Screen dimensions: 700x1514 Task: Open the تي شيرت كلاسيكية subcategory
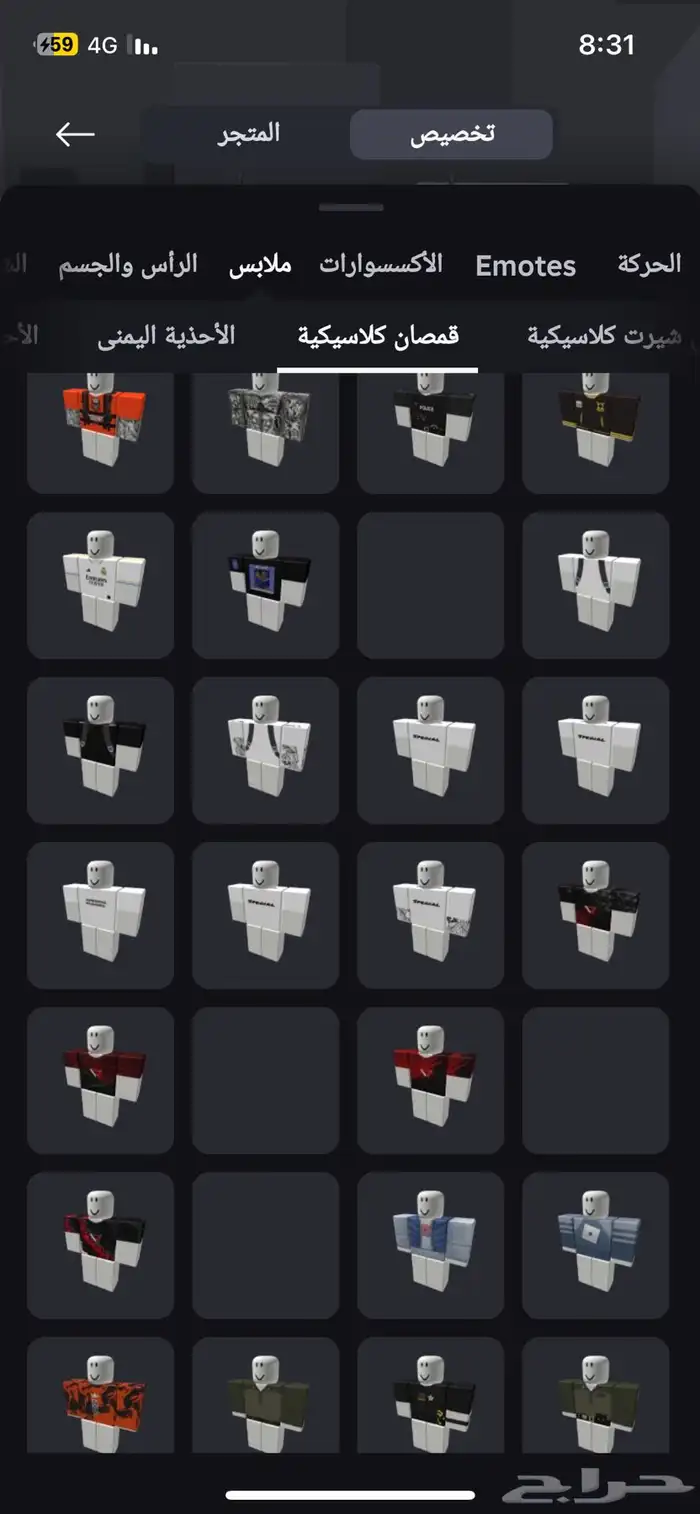(x=604, y=336)
